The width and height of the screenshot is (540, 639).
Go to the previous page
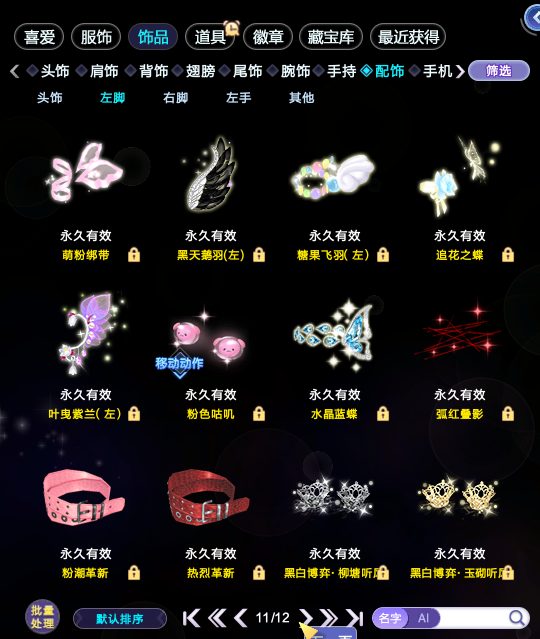tap(240, 618)
